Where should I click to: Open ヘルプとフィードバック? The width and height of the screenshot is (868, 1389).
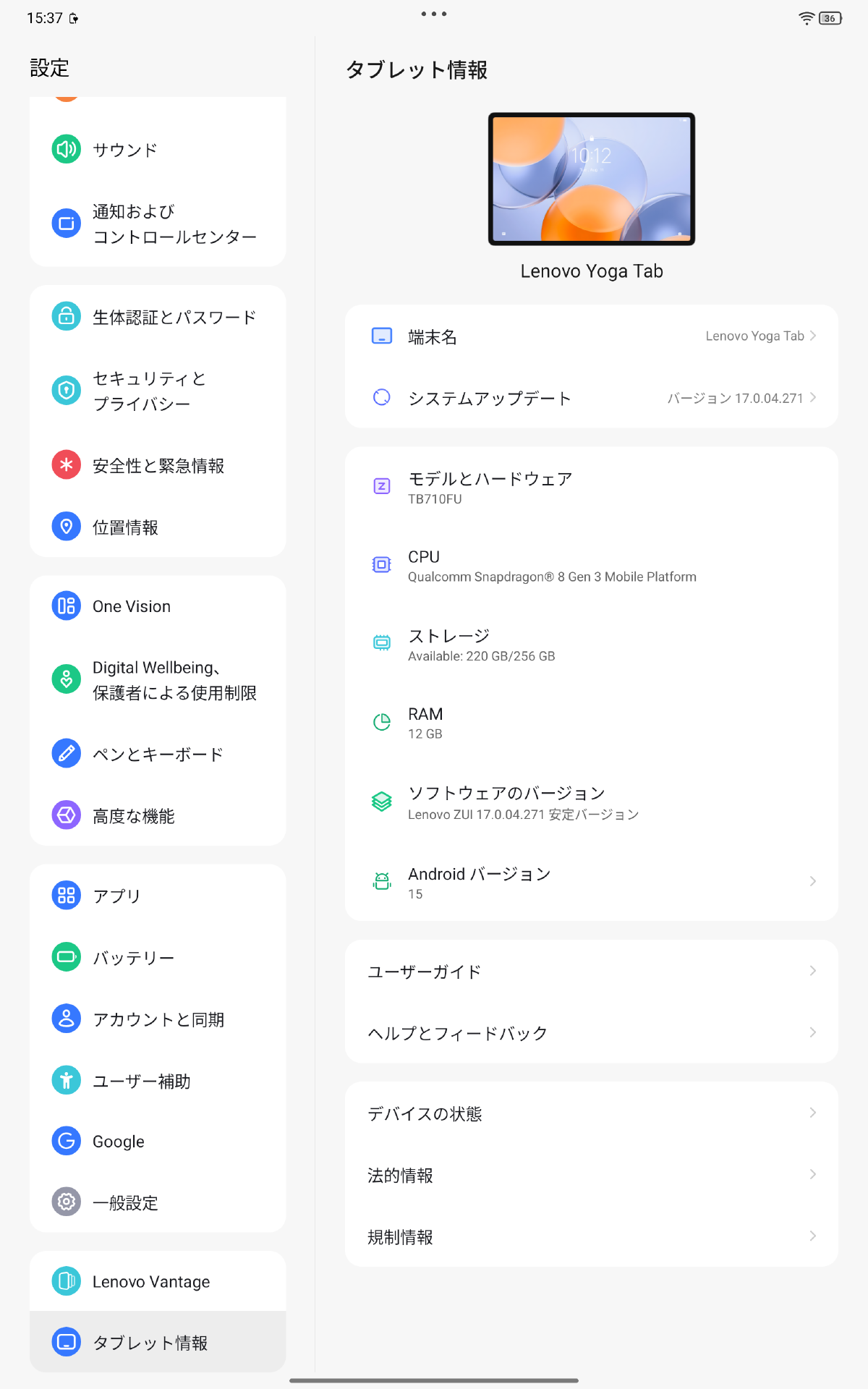coord(592,1033)
